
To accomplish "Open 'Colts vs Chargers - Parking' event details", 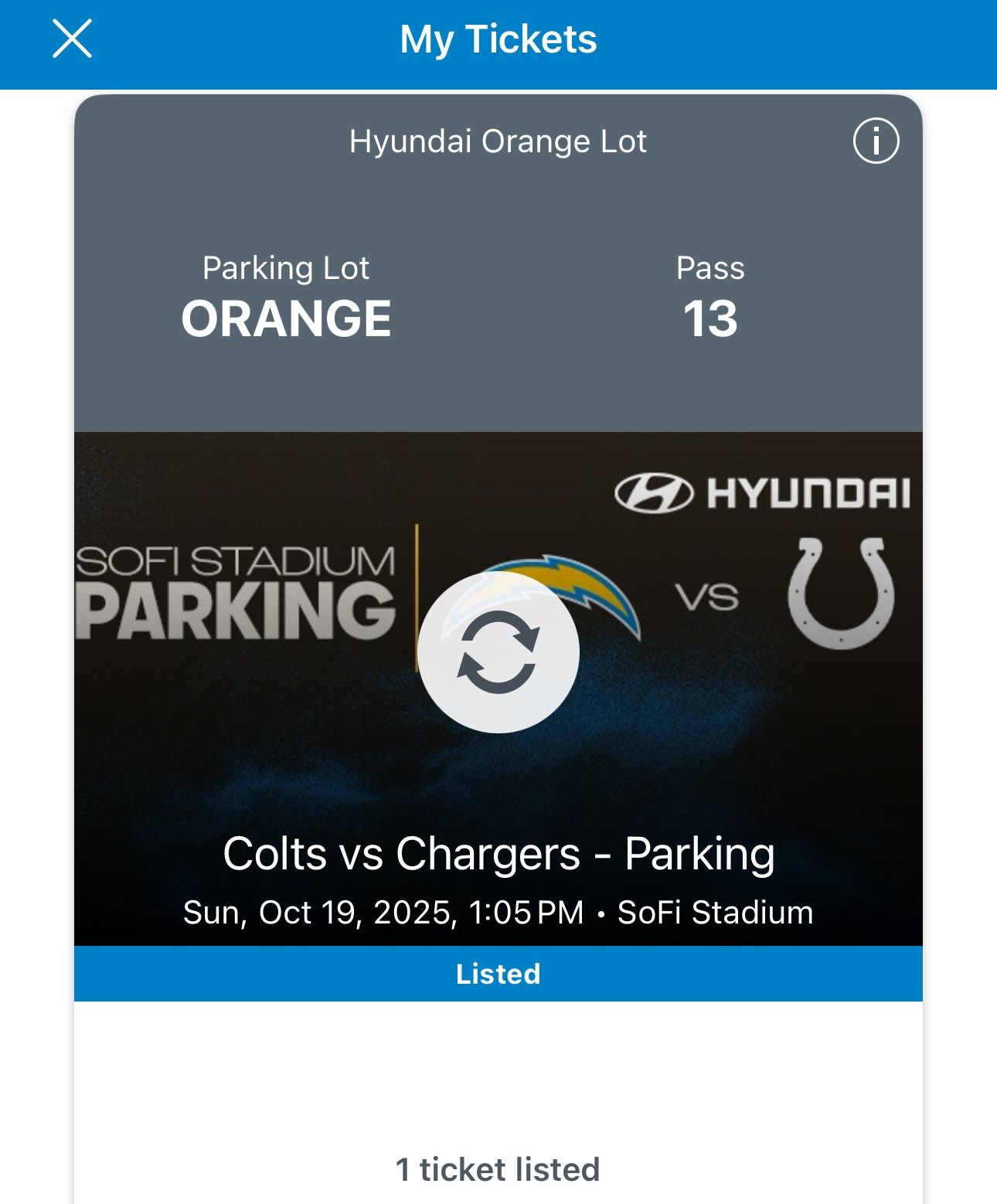I will (498, 854).
